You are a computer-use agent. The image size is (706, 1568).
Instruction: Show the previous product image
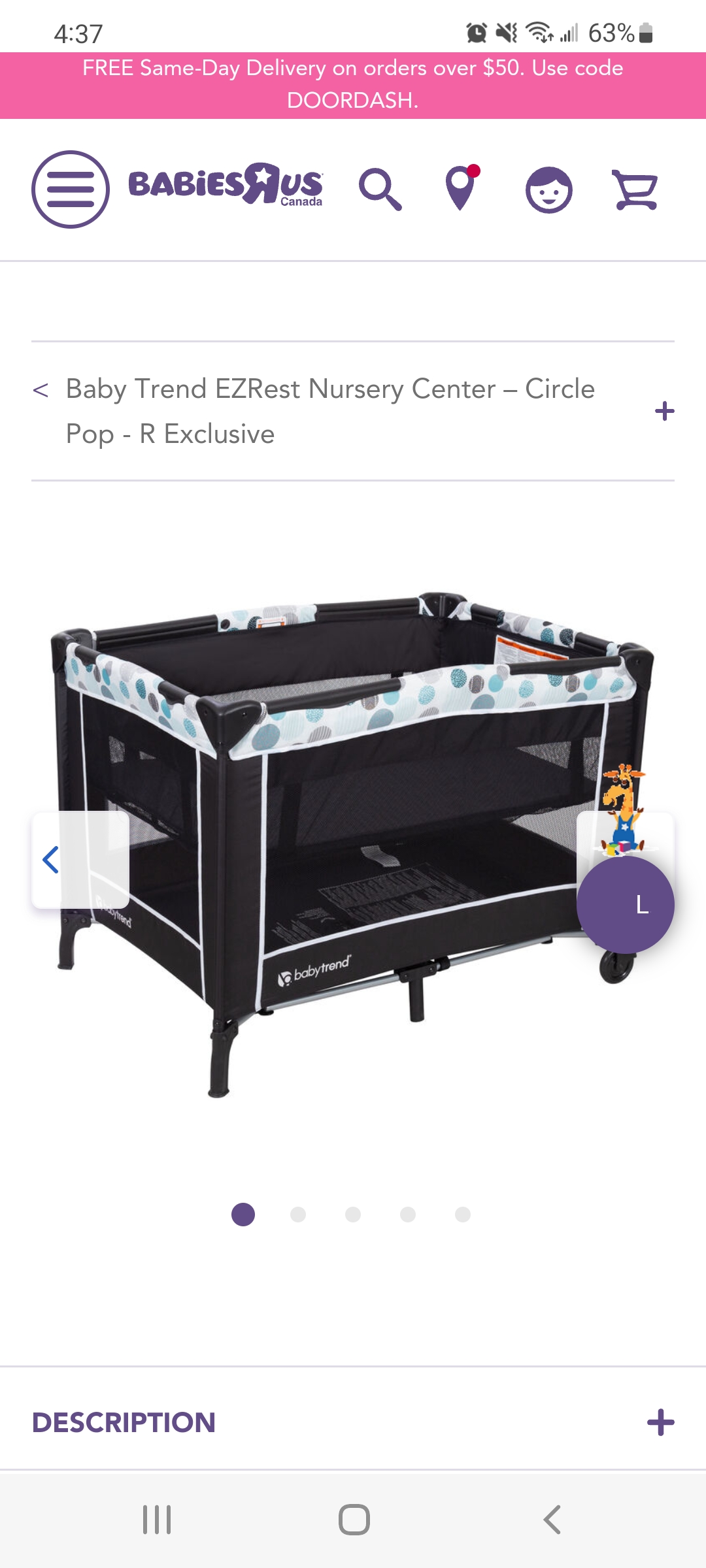(x=80, y=860)
